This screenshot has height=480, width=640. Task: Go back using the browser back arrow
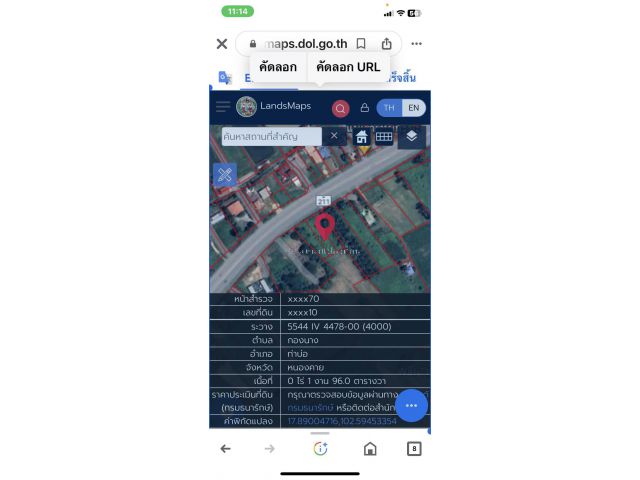click(x=225, y=449)
